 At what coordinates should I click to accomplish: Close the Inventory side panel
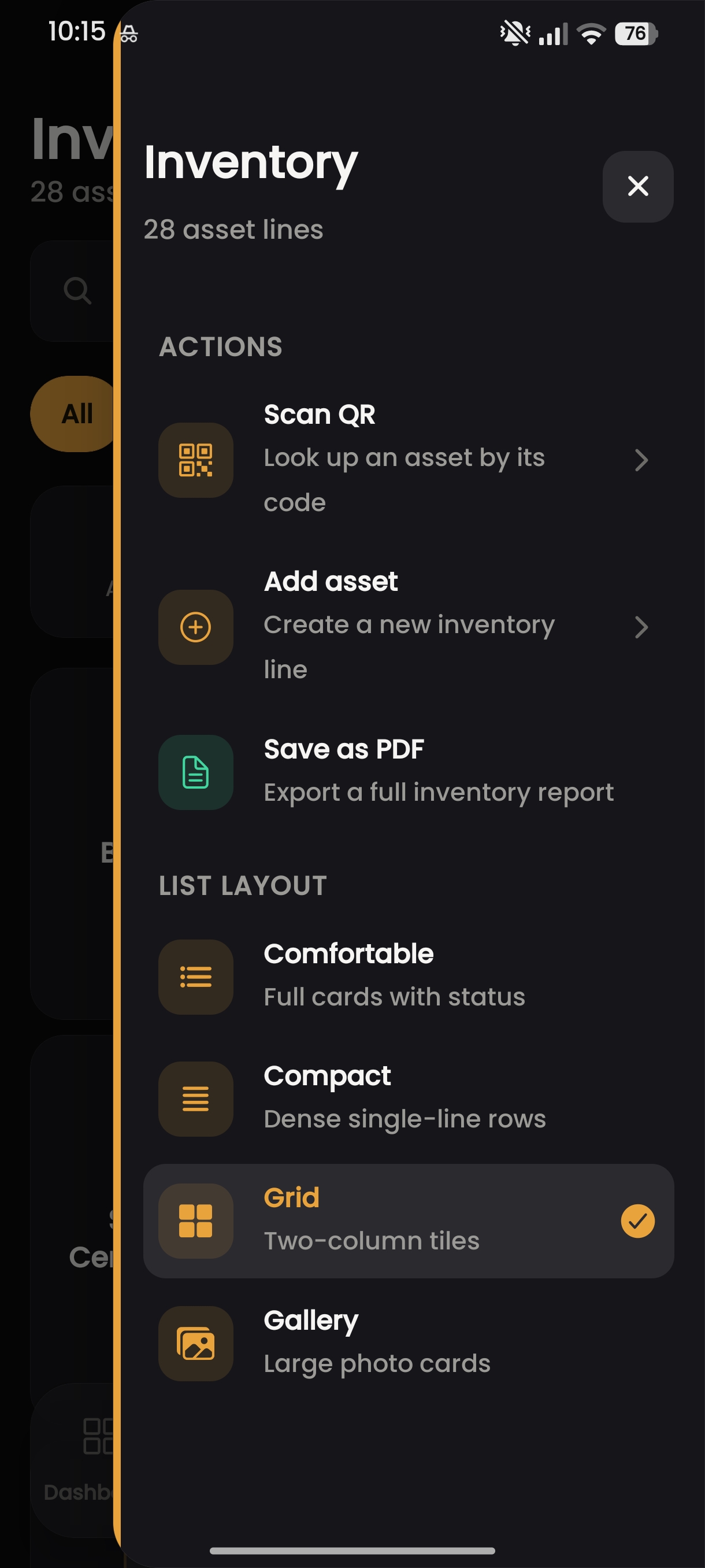coord(637,186)
